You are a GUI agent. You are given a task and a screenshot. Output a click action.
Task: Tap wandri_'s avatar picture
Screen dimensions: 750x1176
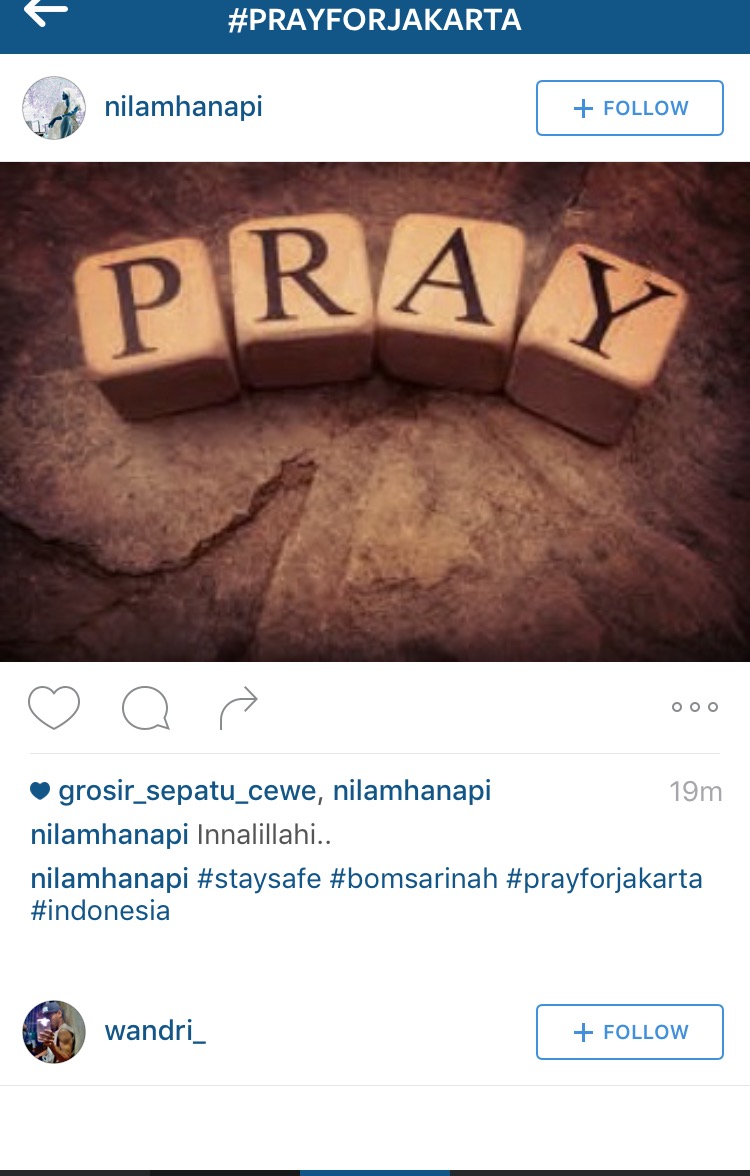pyautogui.click(x=54, y=1032)
